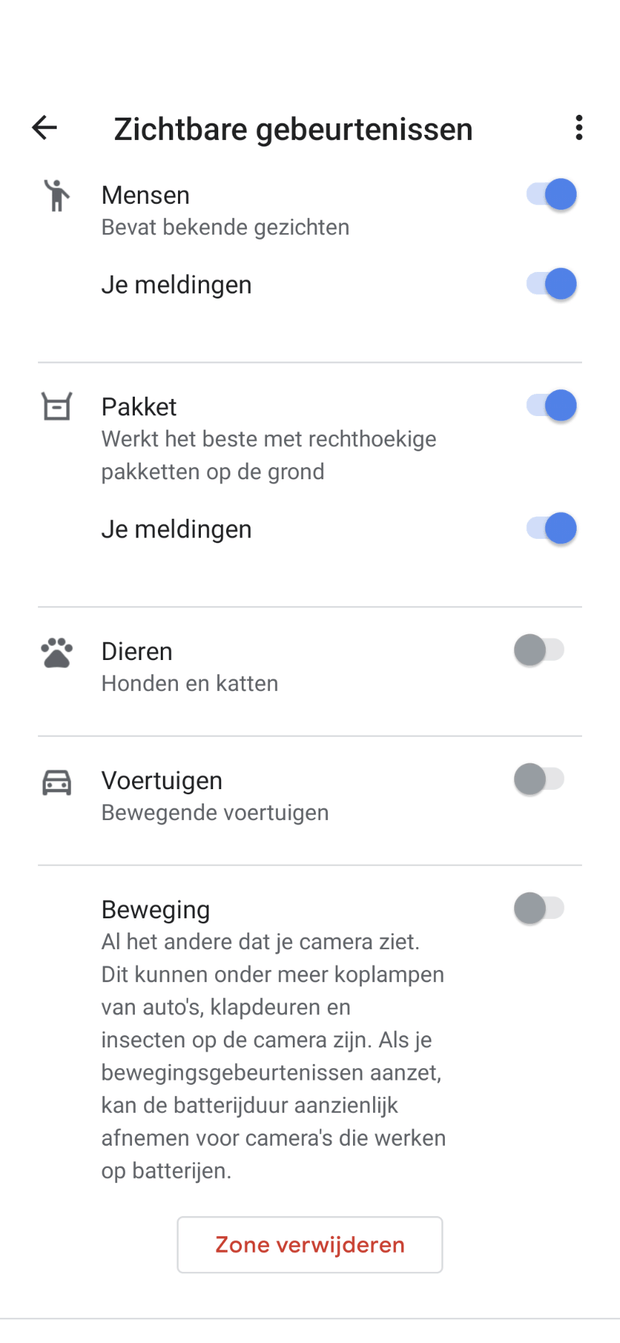
Task: Enable Beweging events
Action: click(540, 908)
